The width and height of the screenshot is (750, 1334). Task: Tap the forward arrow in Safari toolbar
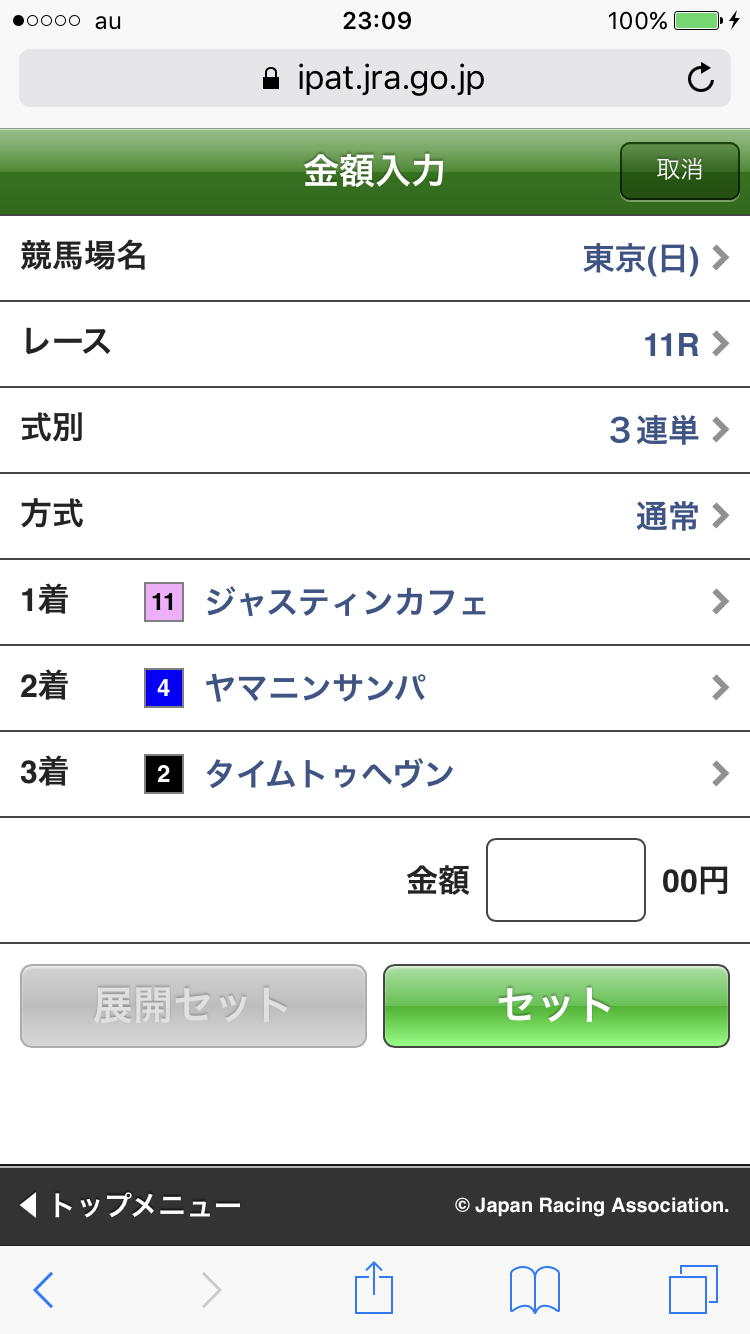210,1289
